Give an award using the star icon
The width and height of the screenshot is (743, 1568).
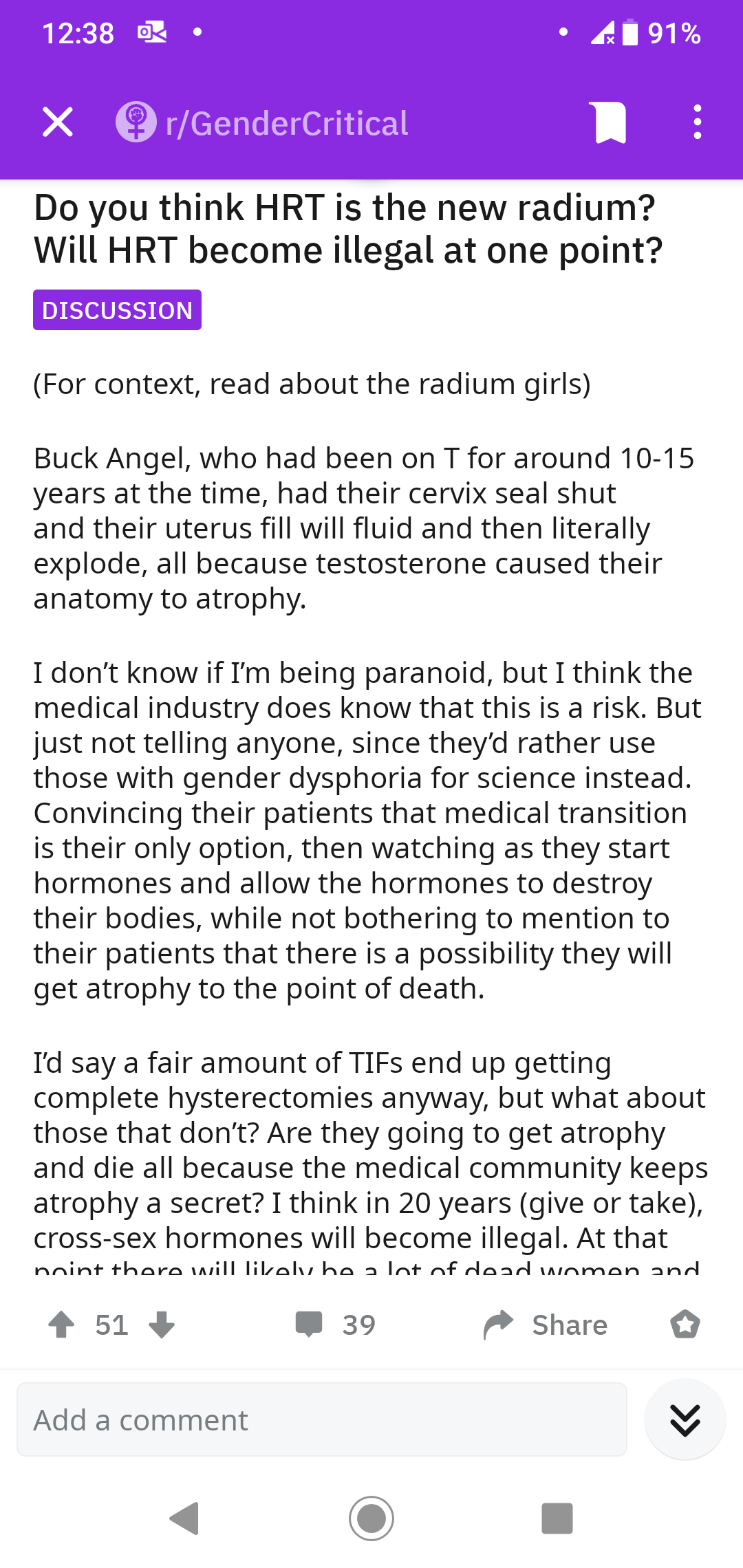[x=685, y=1324]
